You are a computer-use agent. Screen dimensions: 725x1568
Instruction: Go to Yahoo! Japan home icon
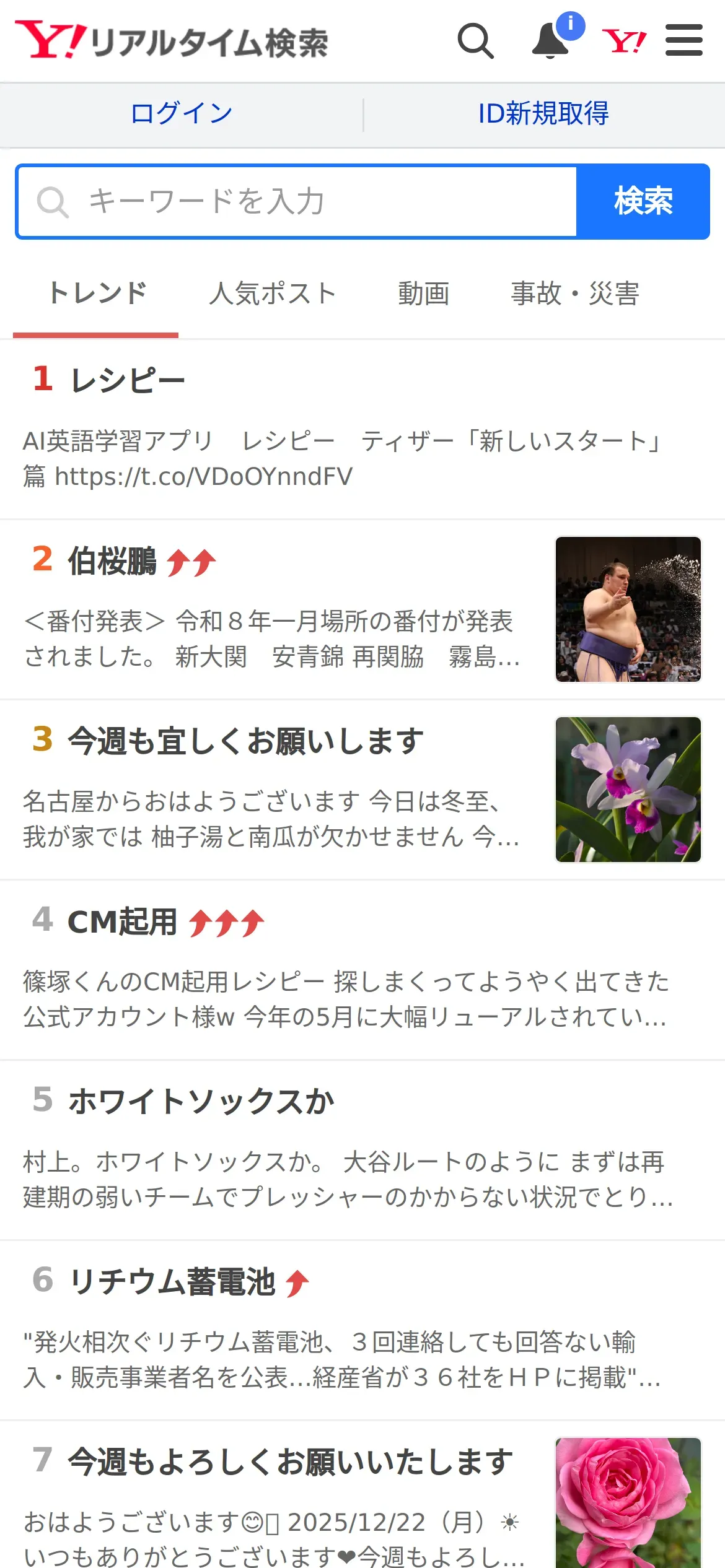point(624,41)
